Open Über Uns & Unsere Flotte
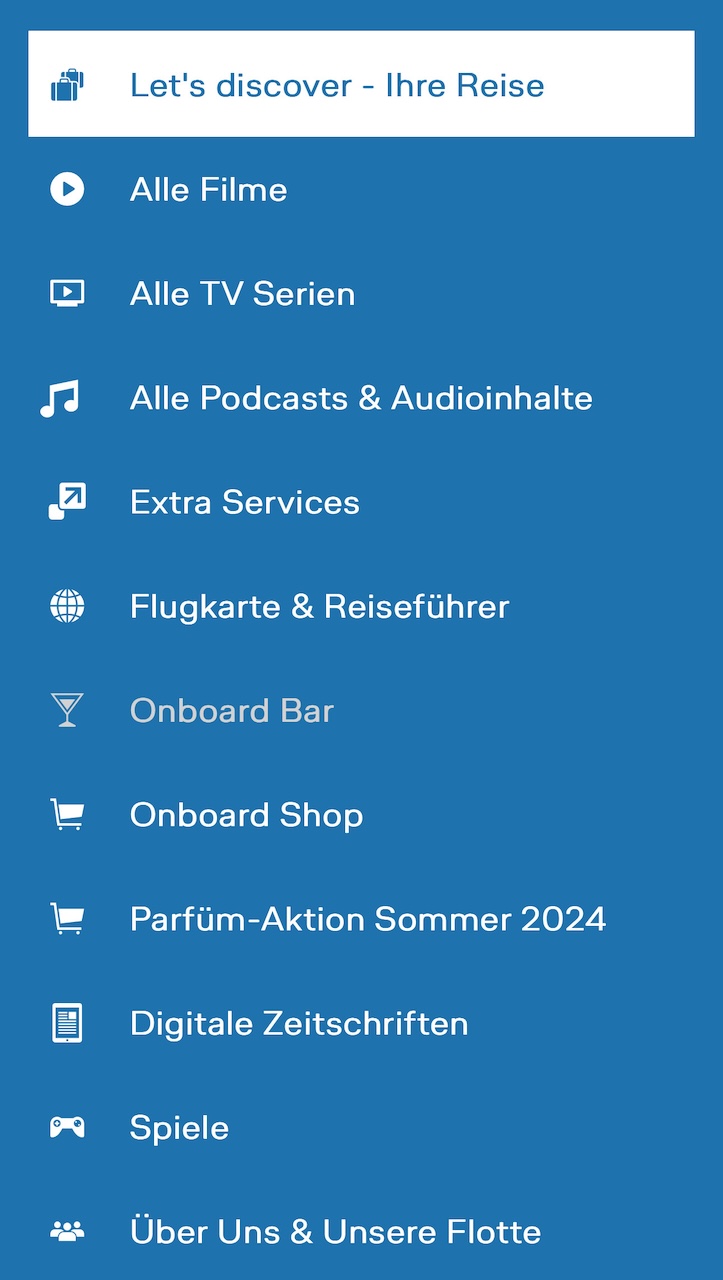Image resolution: width=723 pixels, height=1280 pixels. pos(336,1231)
